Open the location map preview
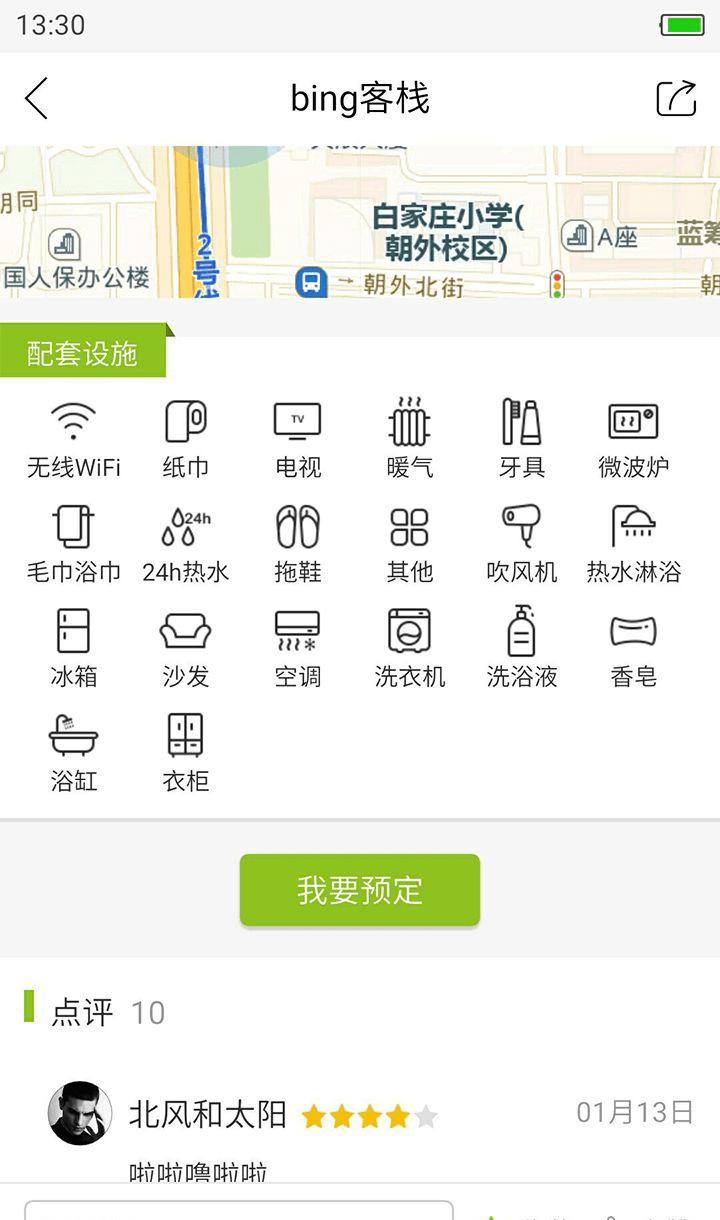Image resolution: width=720 pixels, height=1220 pixels. tap(360, 222)
